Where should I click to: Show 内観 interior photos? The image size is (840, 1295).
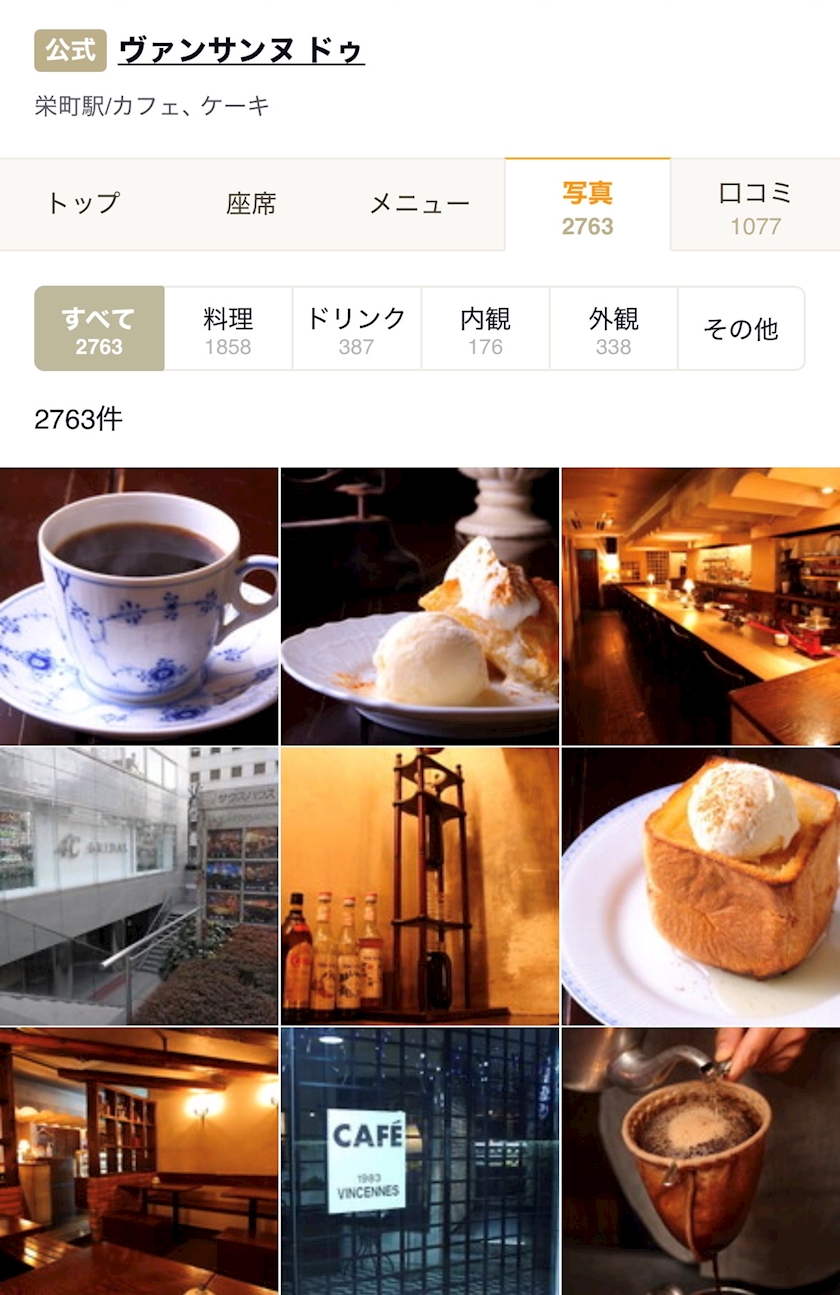point(485,329)
